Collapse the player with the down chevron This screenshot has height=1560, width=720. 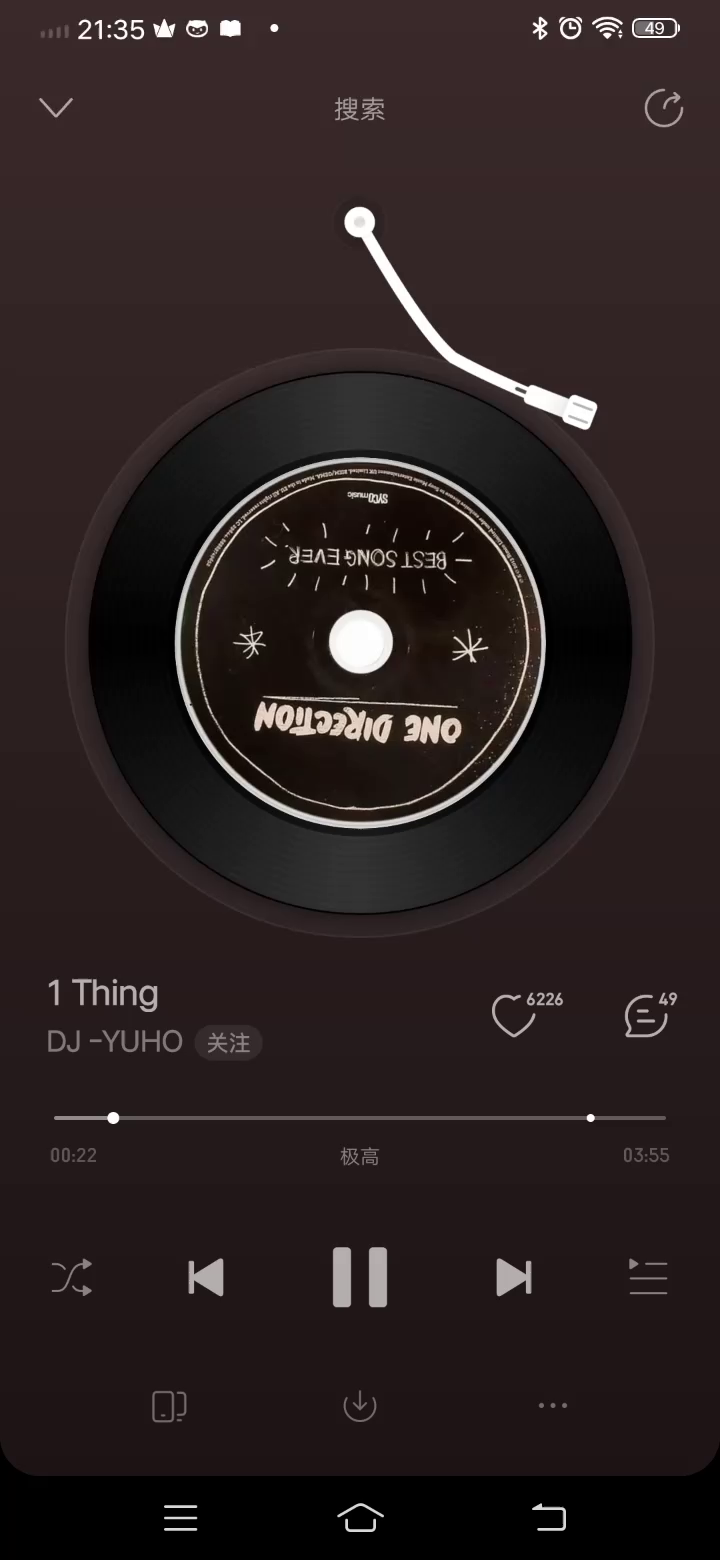(56, 108)
